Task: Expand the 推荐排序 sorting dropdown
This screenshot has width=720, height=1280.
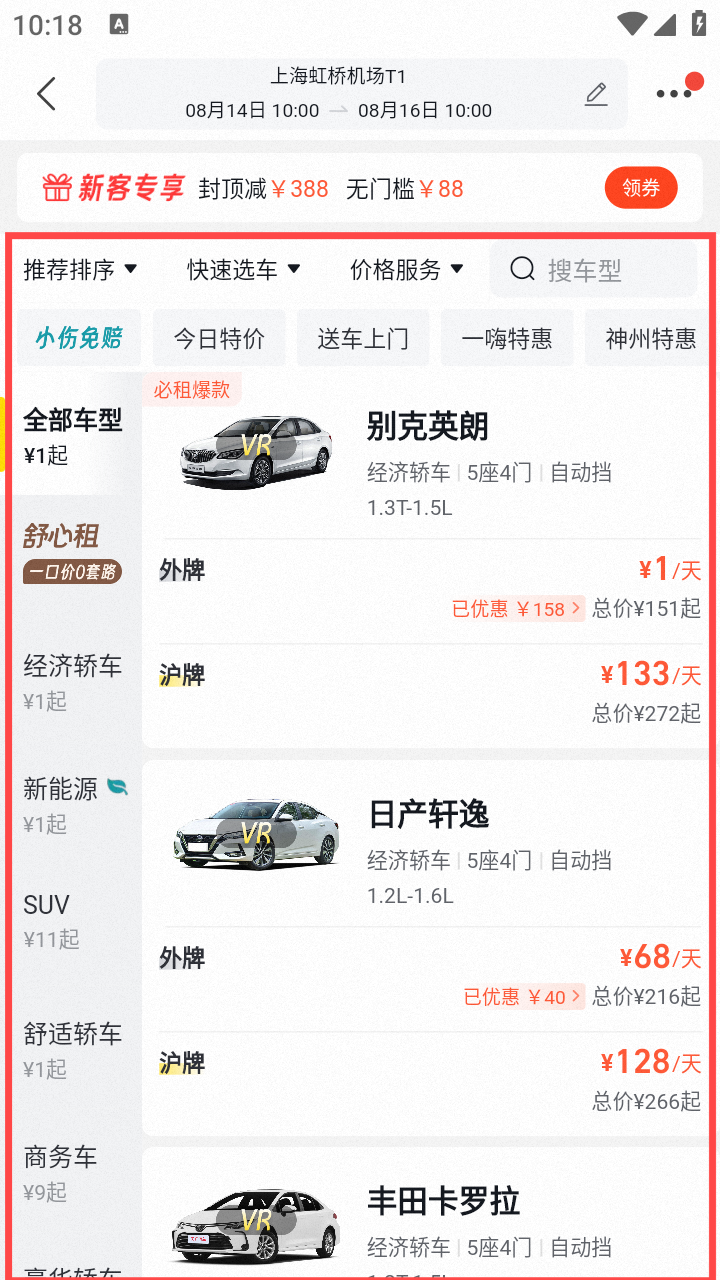Action: pyautogui.click(x=81, y=269)
